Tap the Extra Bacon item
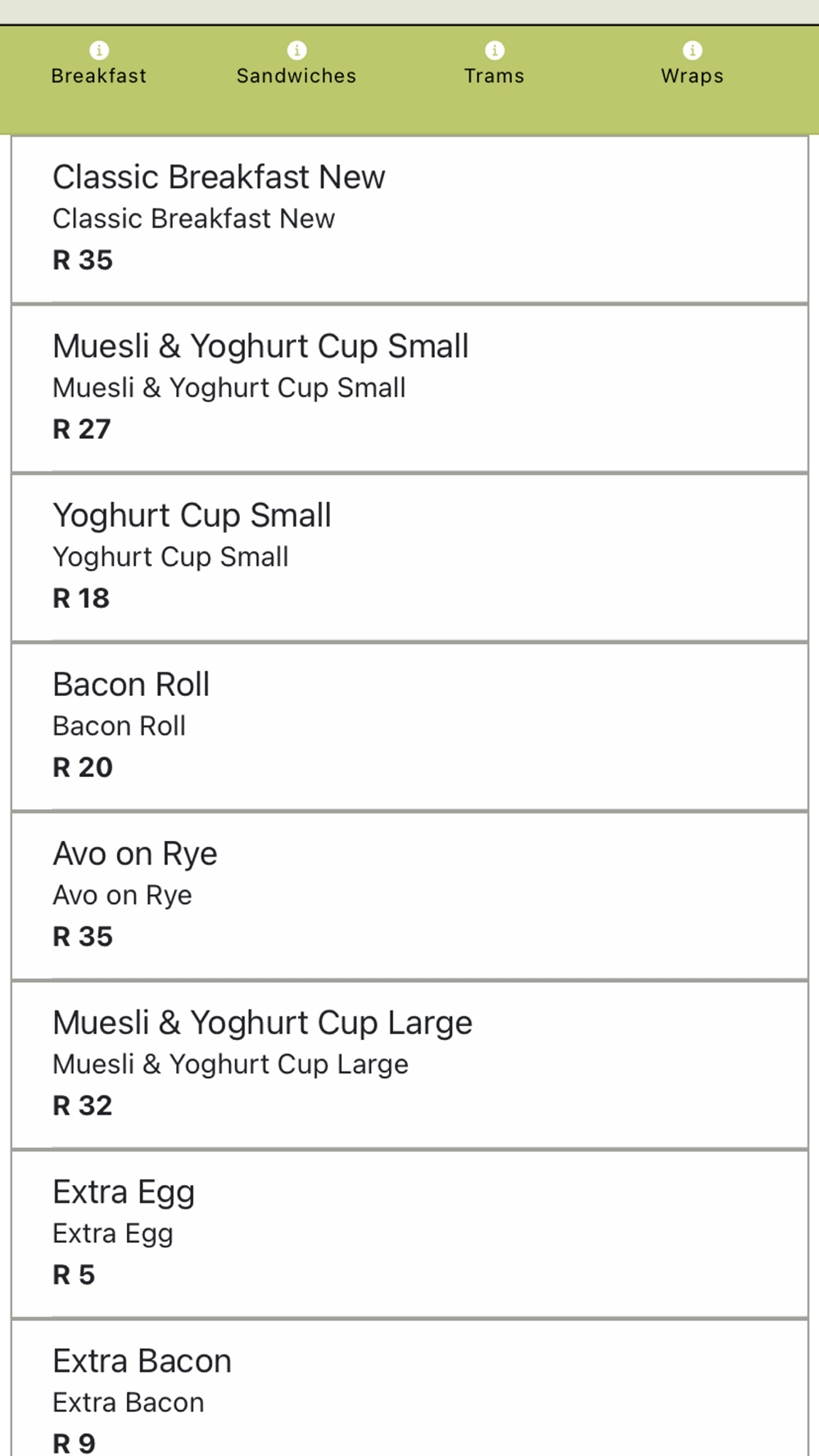 coord(409,1388)
